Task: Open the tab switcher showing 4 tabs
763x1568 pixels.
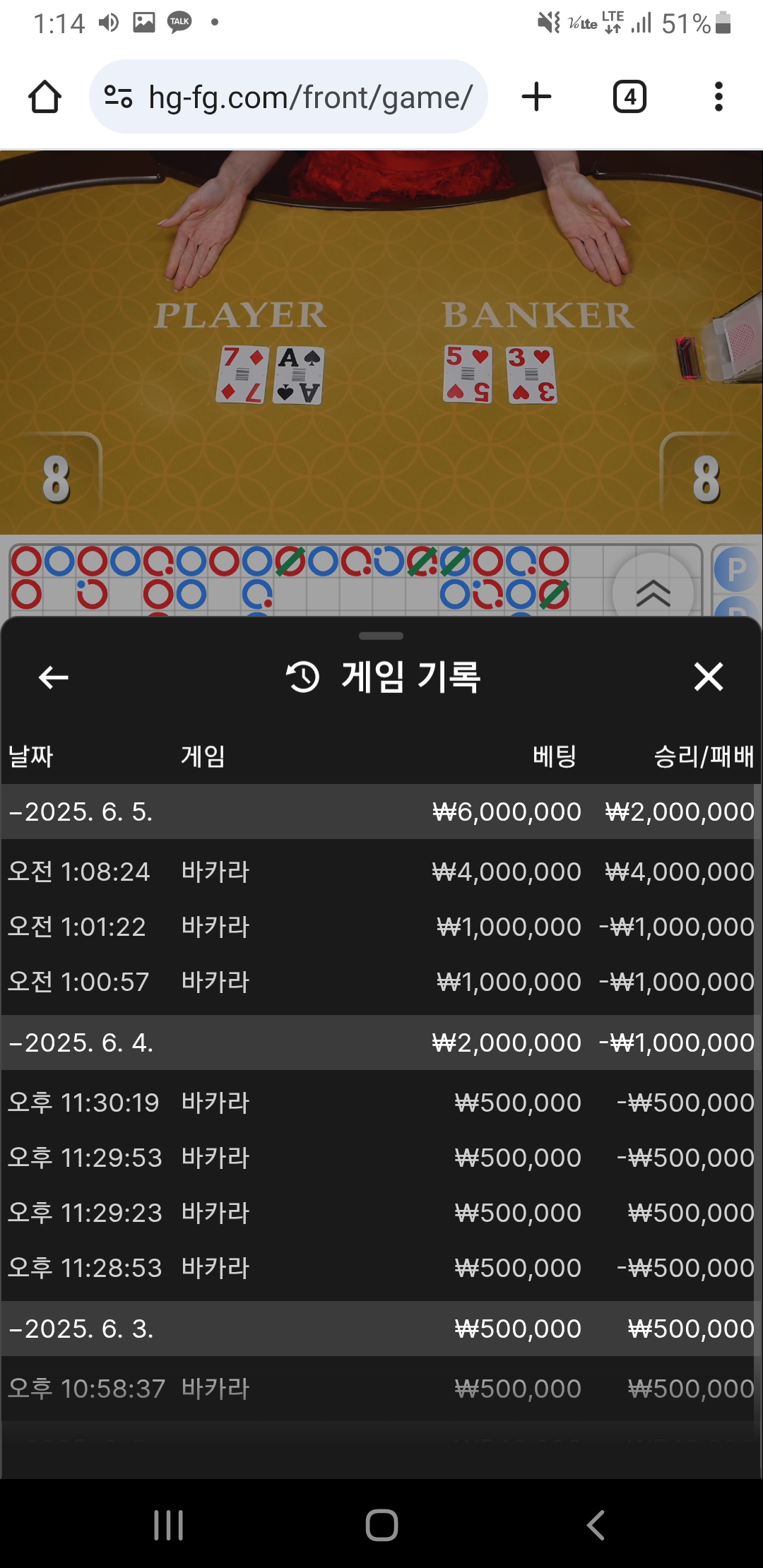Action: (x=629, y=97)
